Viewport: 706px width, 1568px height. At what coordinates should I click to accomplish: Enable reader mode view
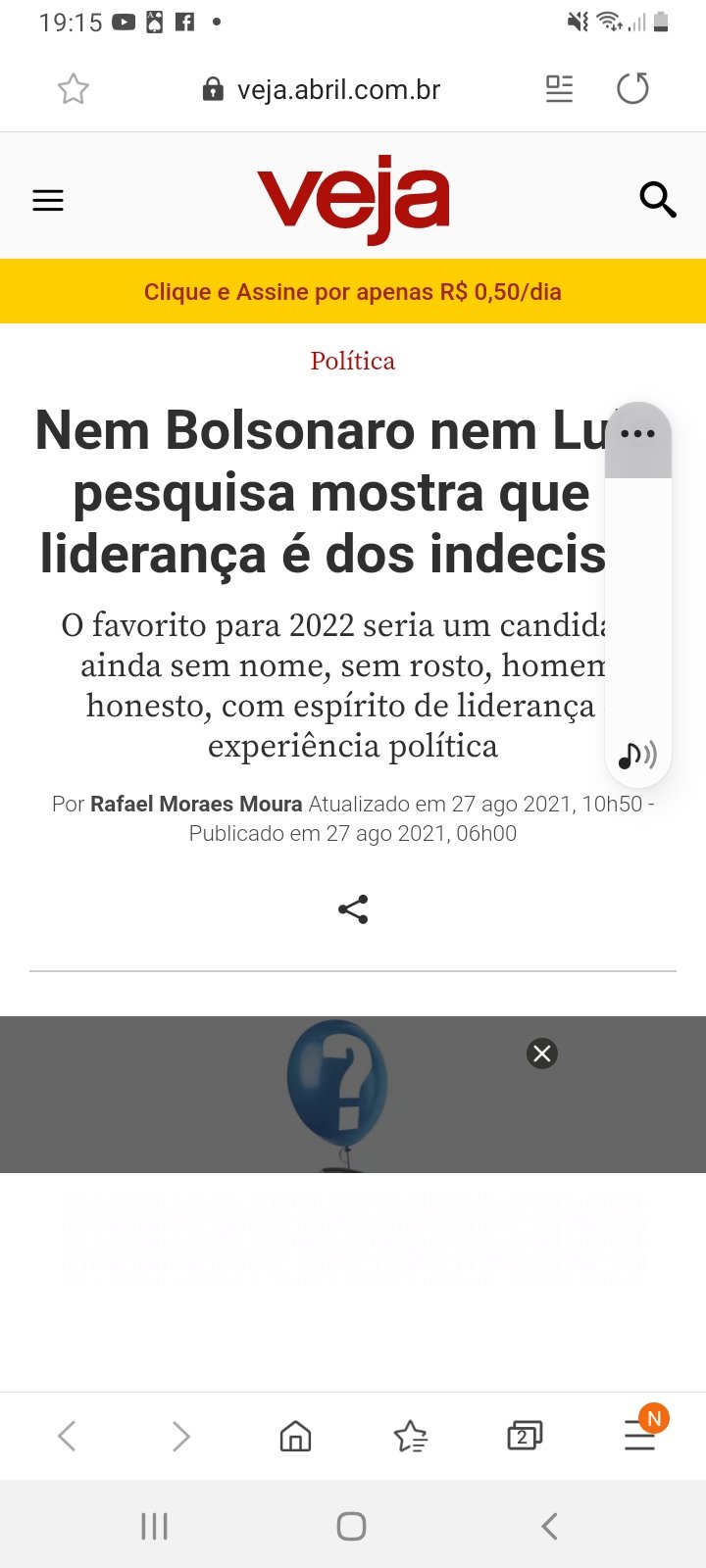point(559,89)
